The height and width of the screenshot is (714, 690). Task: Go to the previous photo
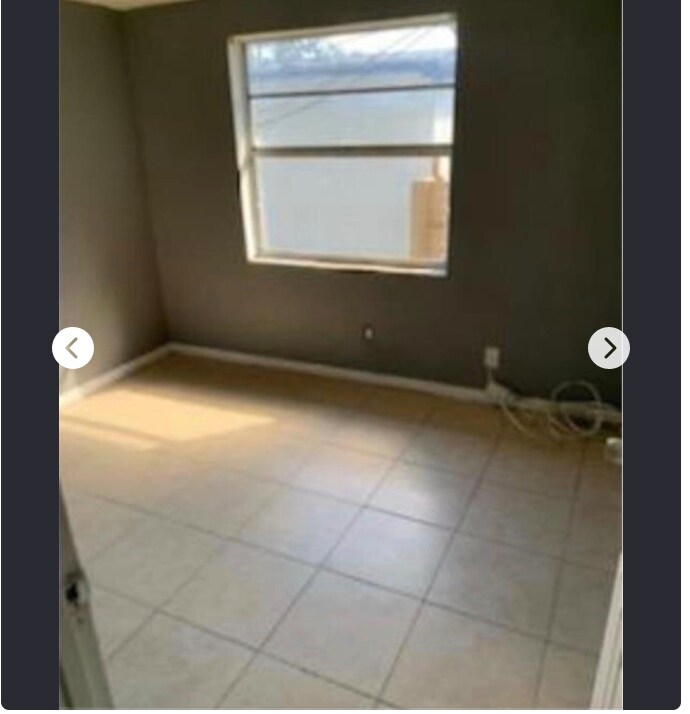tap(73, 348)
